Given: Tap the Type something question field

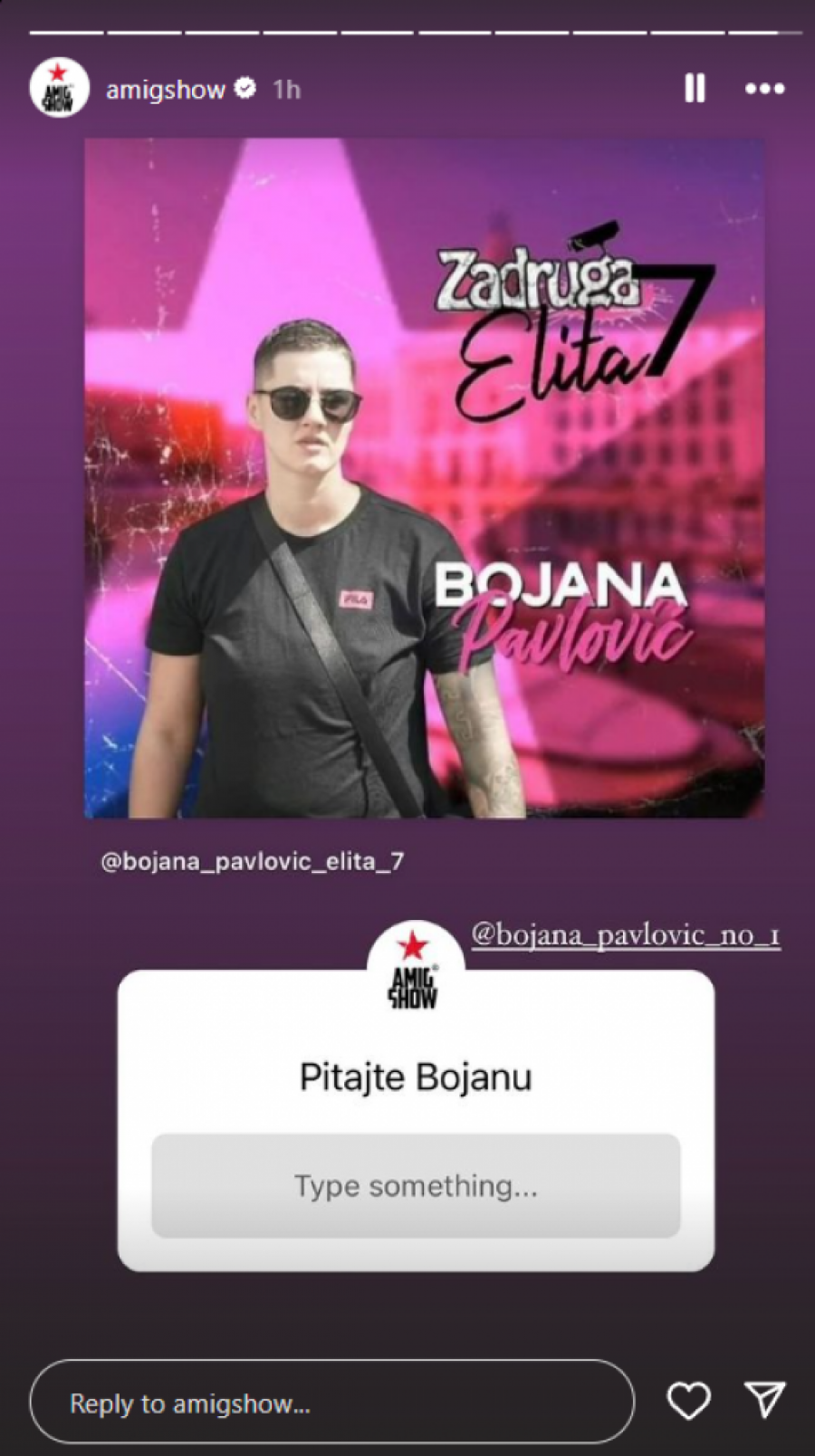Looking at the screenshot, I should click(416, 1185).
